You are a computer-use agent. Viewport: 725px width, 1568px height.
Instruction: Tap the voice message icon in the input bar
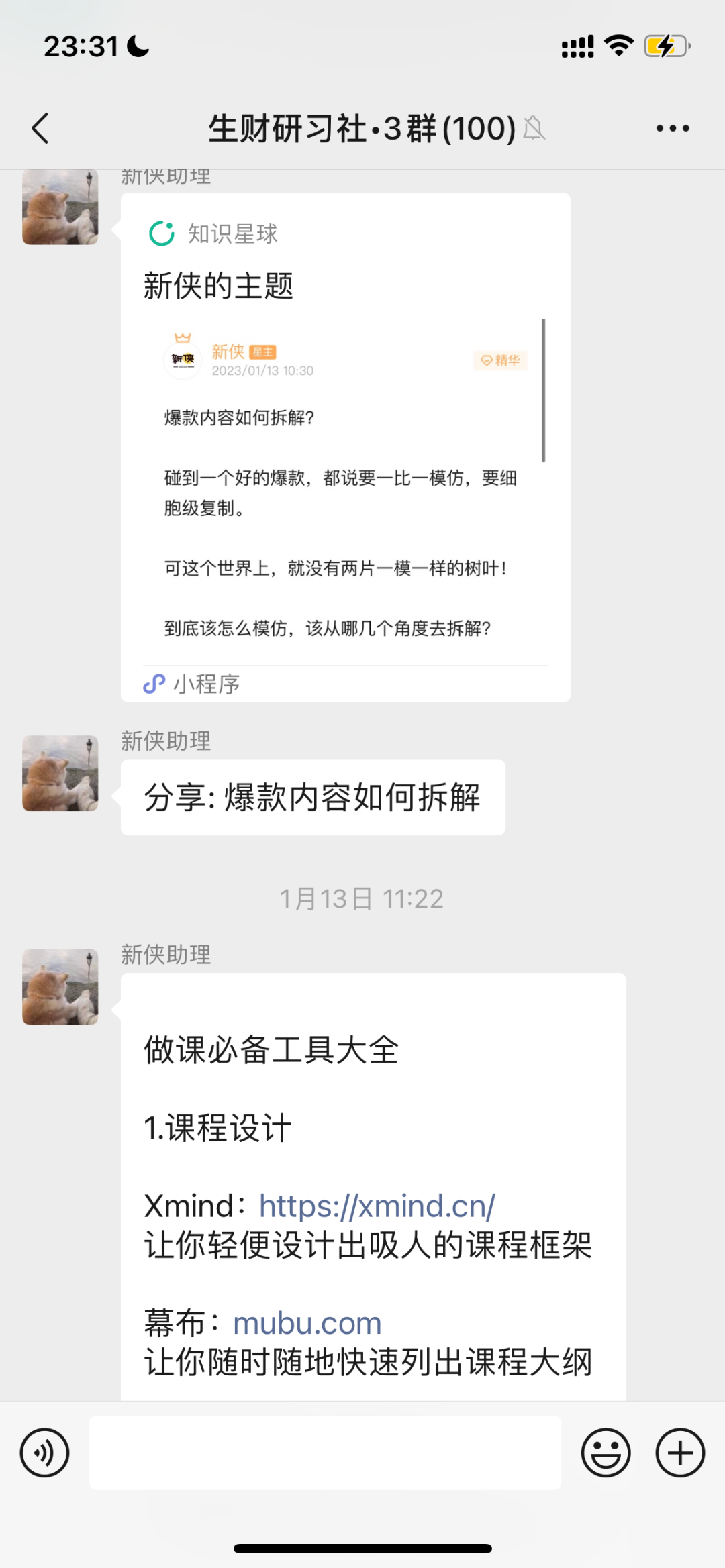click(44, 1452)
